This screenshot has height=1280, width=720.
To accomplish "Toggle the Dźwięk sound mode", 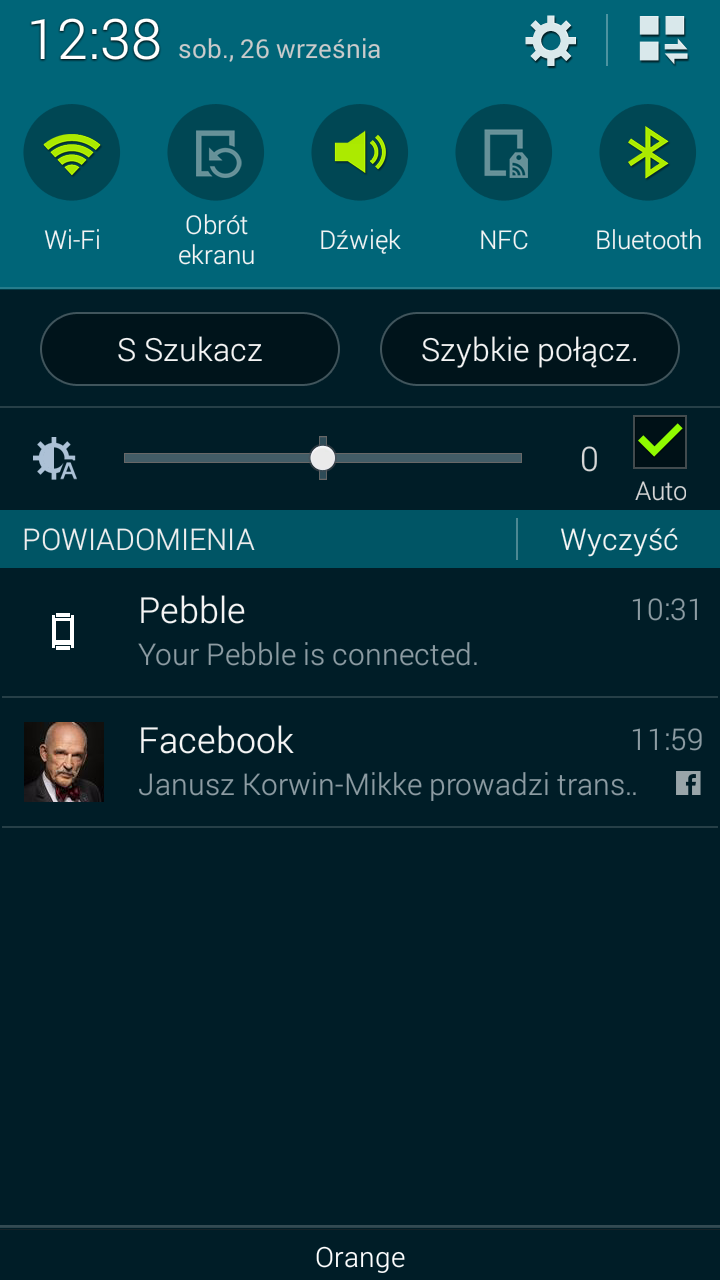I will point(360,153).
